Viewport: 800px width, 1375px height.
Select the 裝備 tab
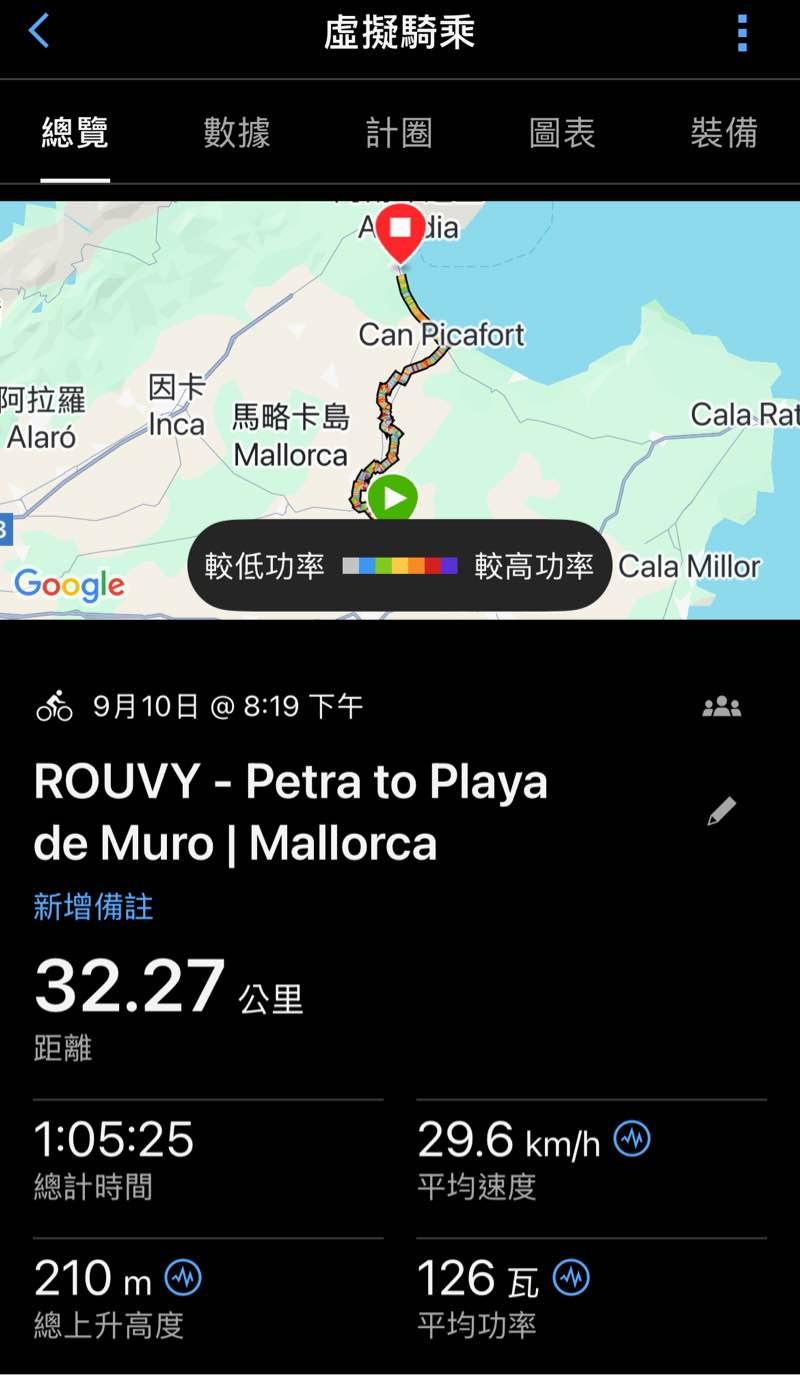pos(724,133)
